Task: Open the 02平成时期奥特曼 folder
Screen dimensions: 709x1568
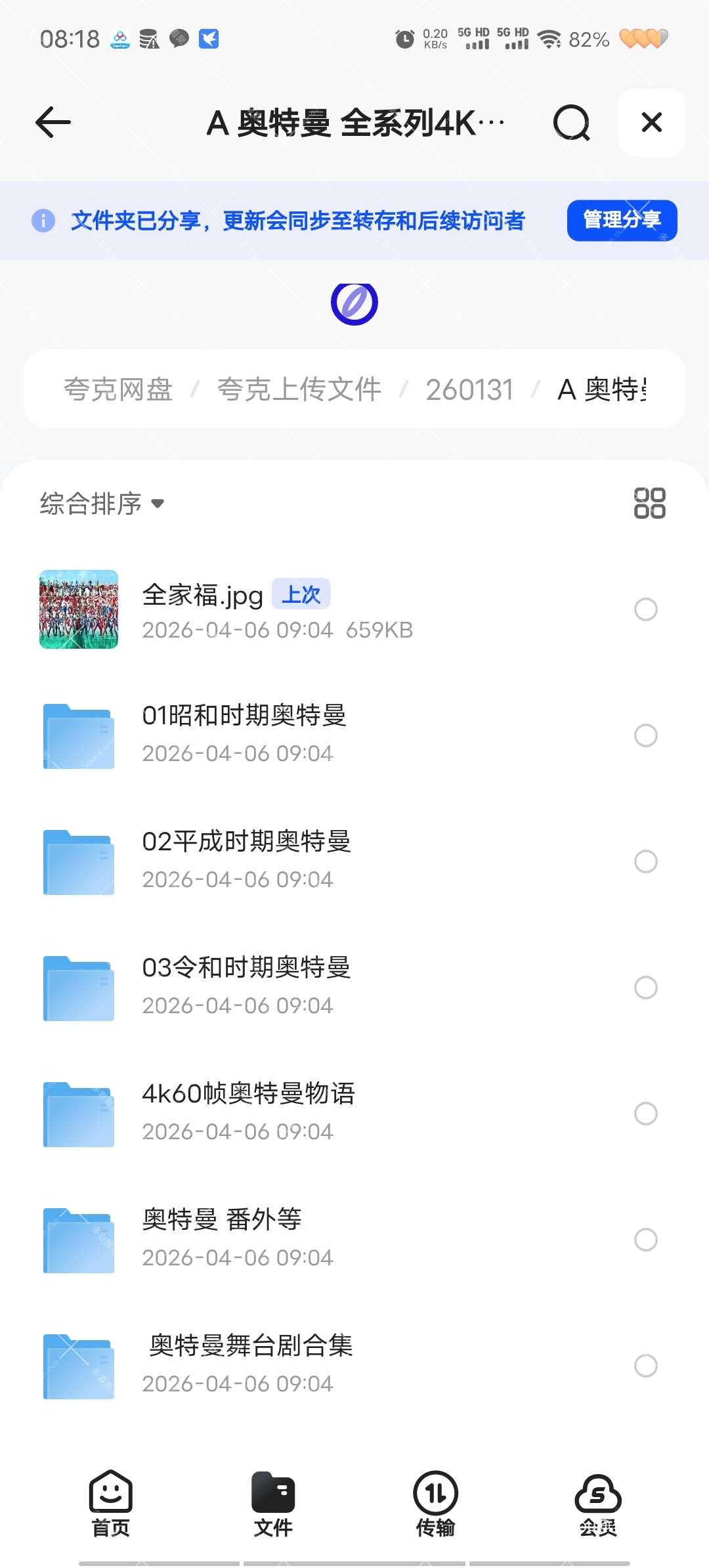Action: (x=247, y=860)
